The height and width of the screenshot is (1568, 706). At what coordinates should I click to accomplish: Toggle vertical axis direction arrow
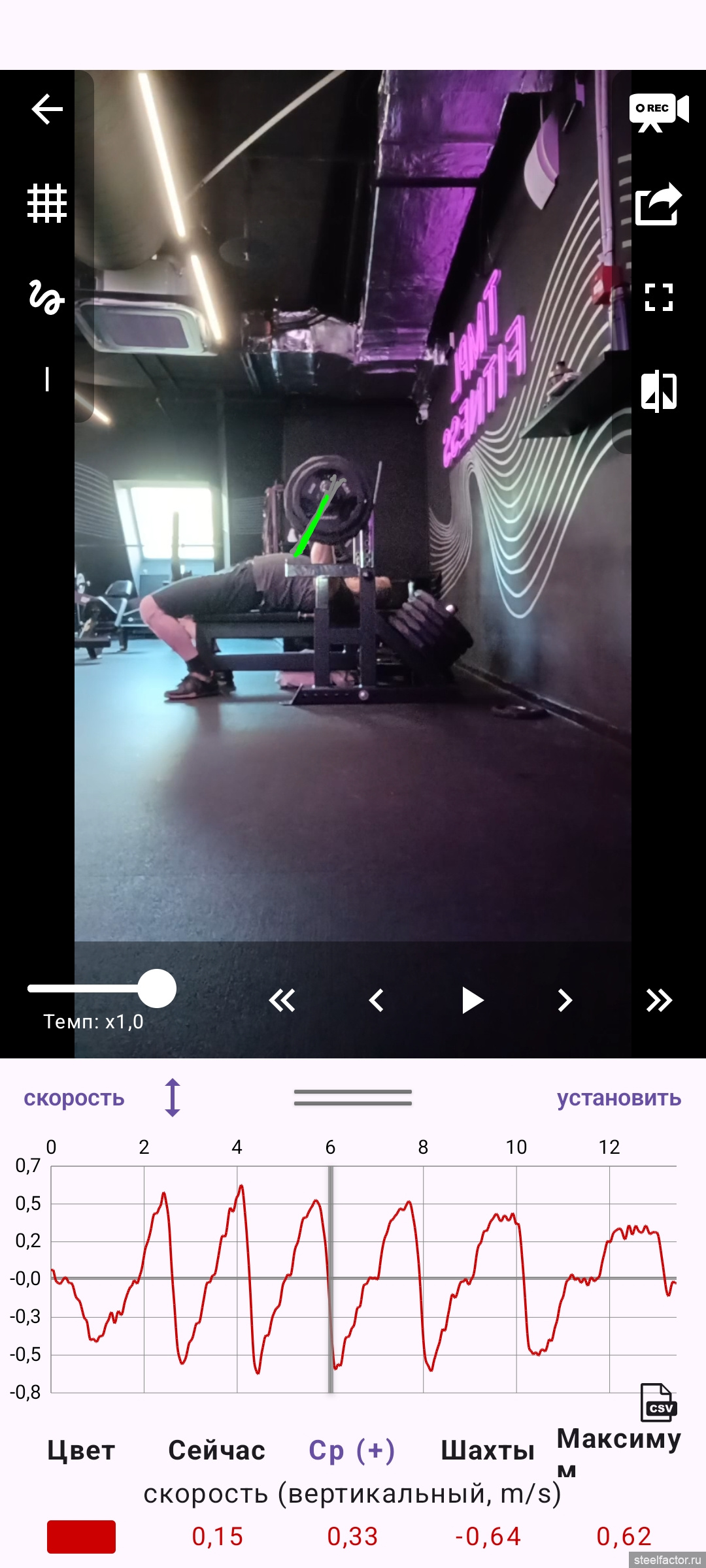tap(173, 1098)
